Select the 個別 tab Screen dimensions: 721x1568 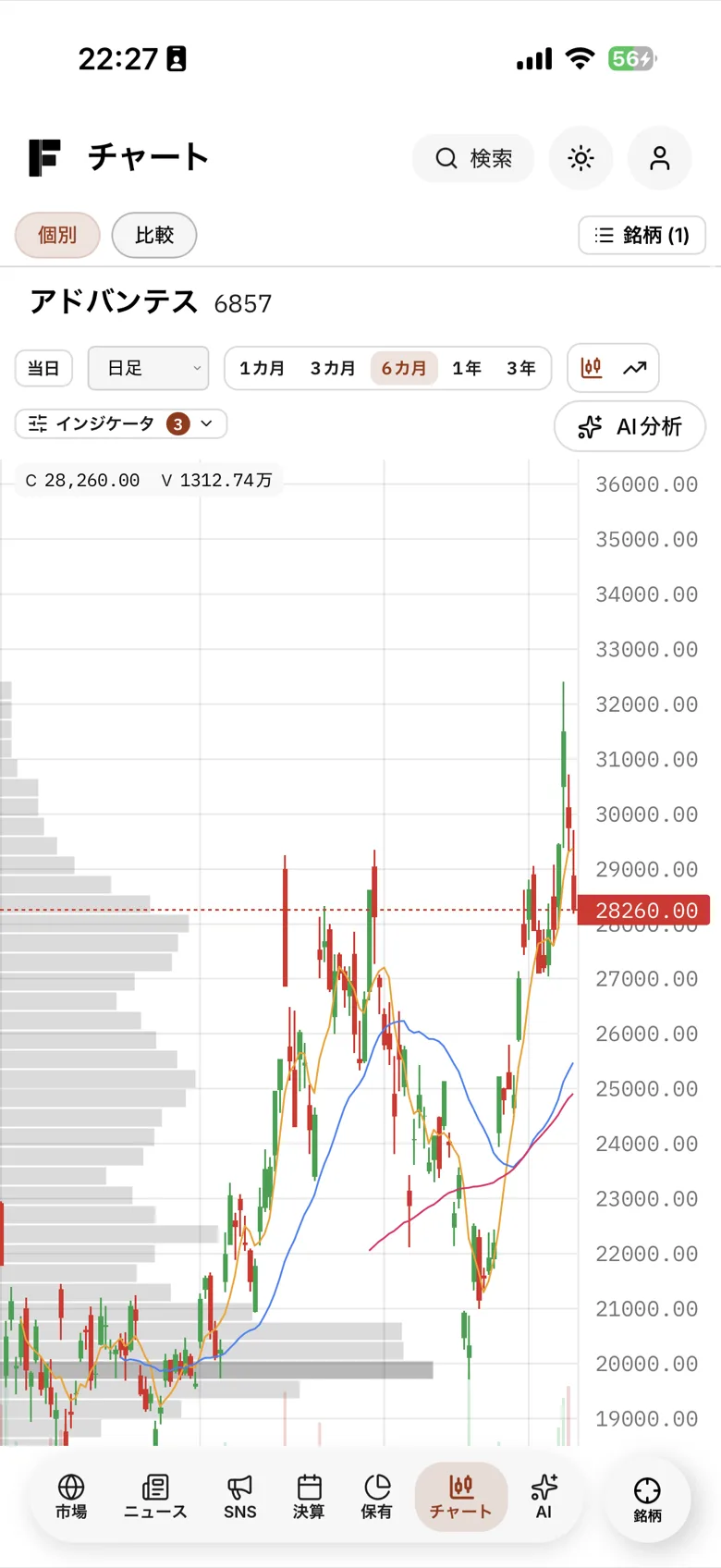(x=57, y=235)
